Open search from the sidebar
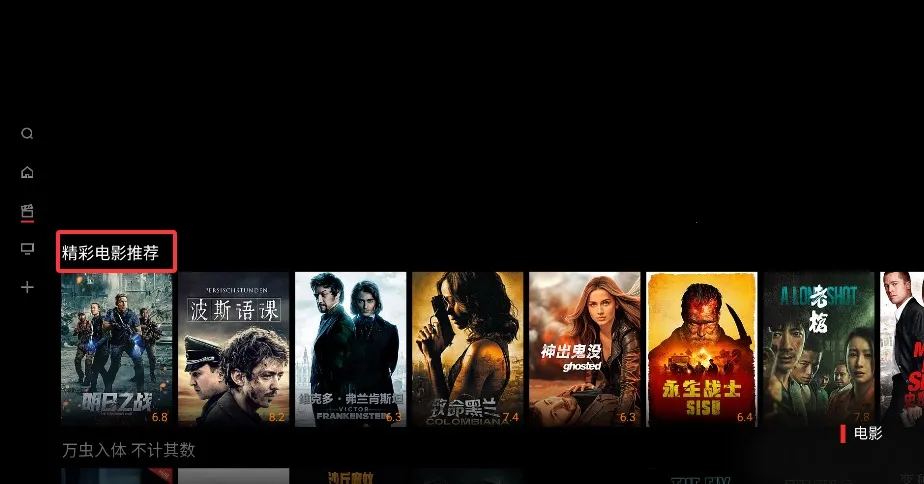Screen dimensions: 924x484 click(27, 133)
